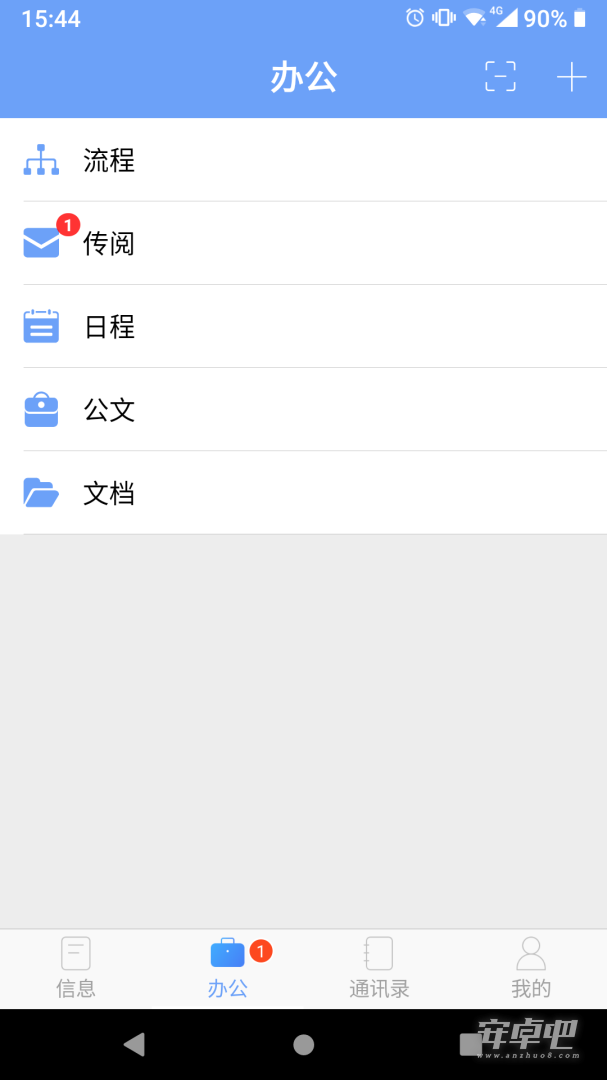Open the 公文 row
This screenshot has width=607, height=1080.
pos(303,410)
